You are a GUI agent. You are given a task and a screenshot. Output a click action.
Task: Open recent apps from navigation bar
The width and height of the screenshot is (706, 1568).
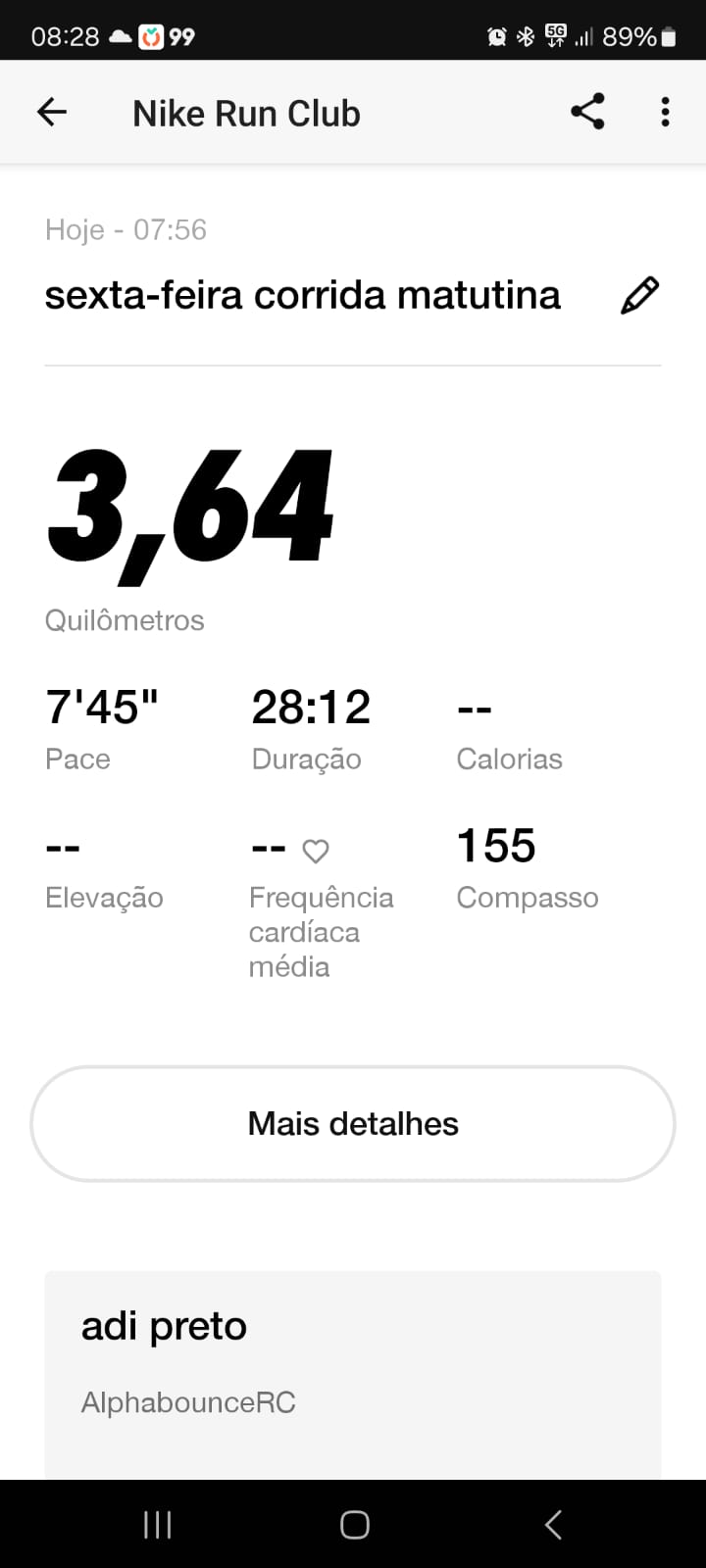(158, 1525)
